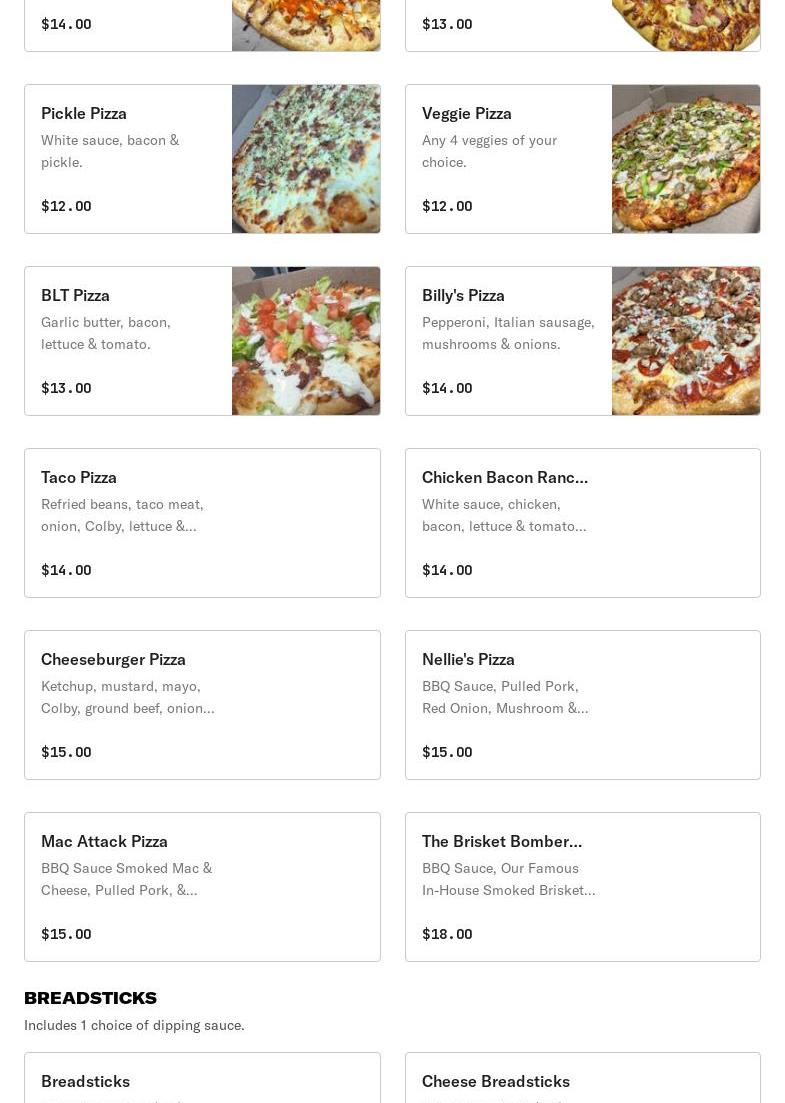
Task: Pick the Mac Attack Pizza
Action: (202, 887)
